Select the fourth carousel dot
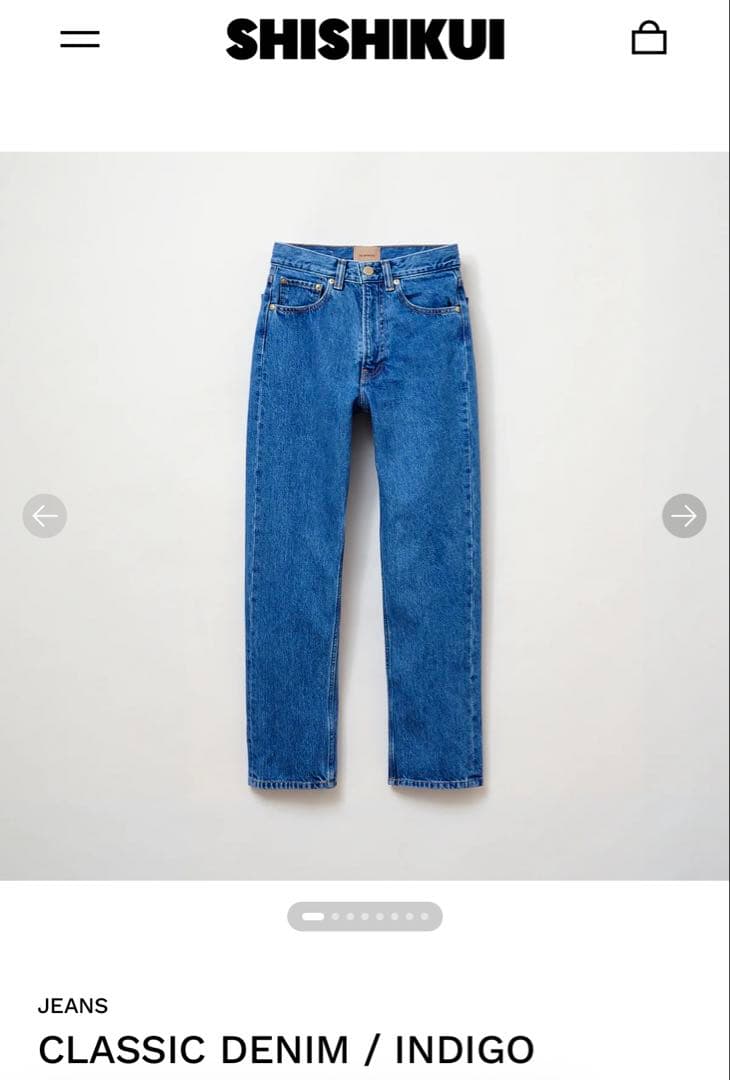 [x=365, y=916]
